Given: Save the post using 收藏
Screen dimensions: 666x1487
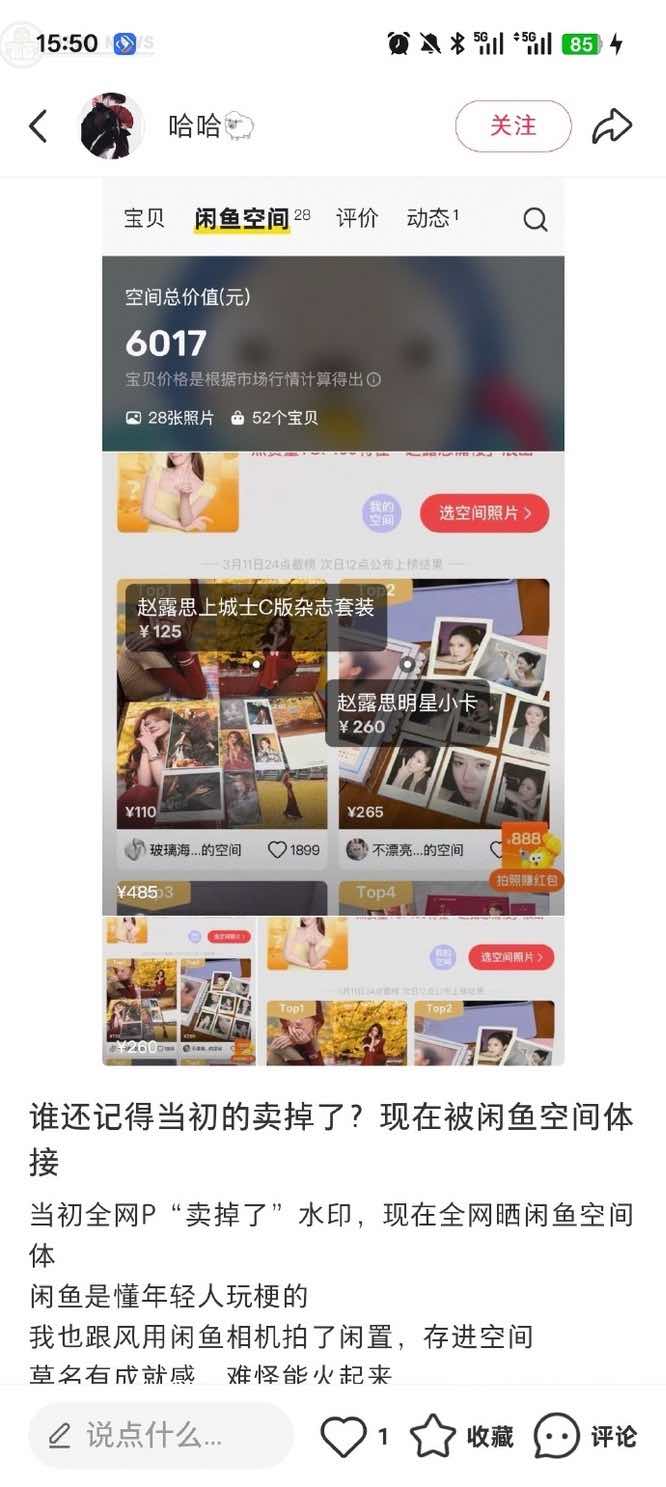Looking at the screenshot, I should click(x=462, y=1437).
